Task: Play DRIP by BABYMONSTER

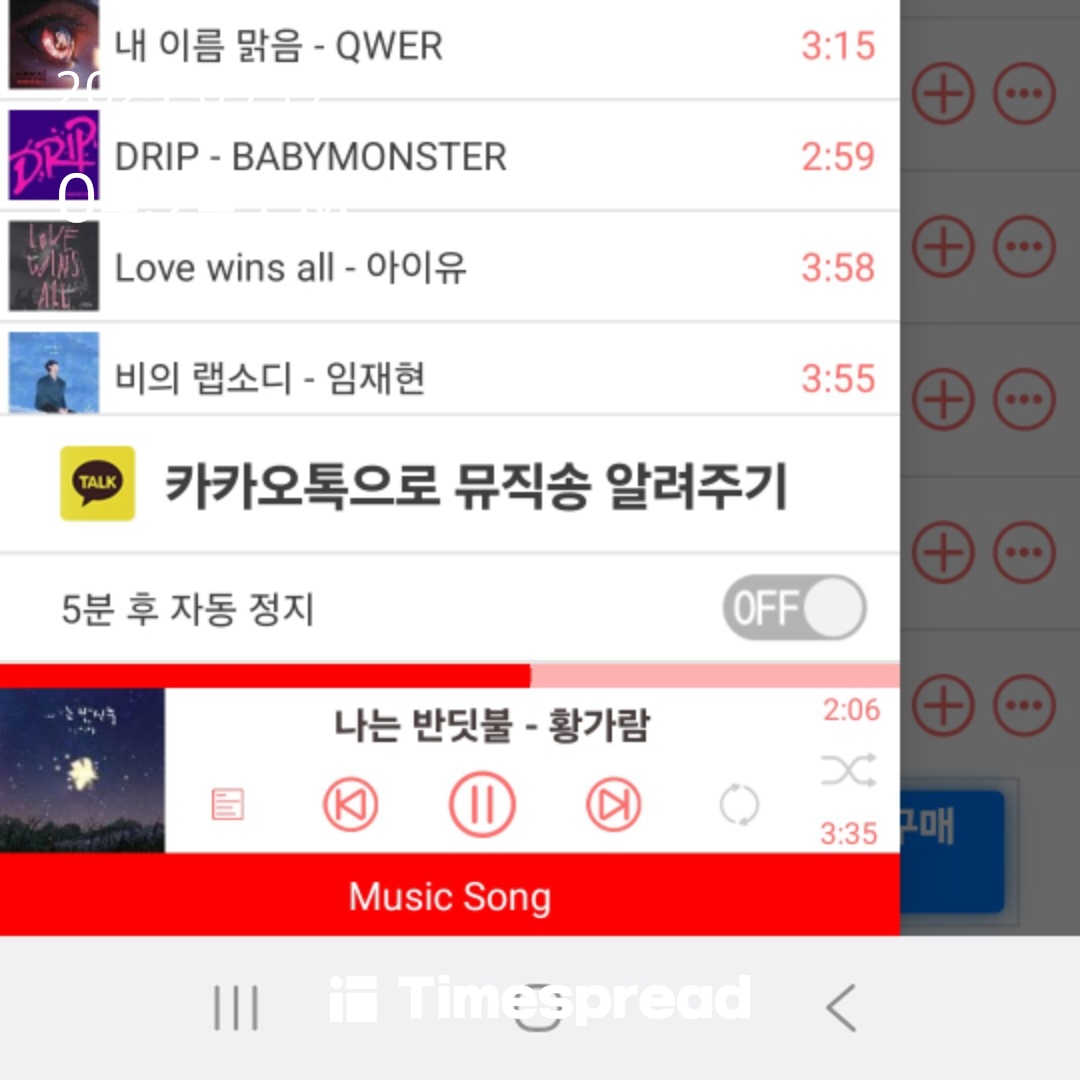Action: pos(450,157)
